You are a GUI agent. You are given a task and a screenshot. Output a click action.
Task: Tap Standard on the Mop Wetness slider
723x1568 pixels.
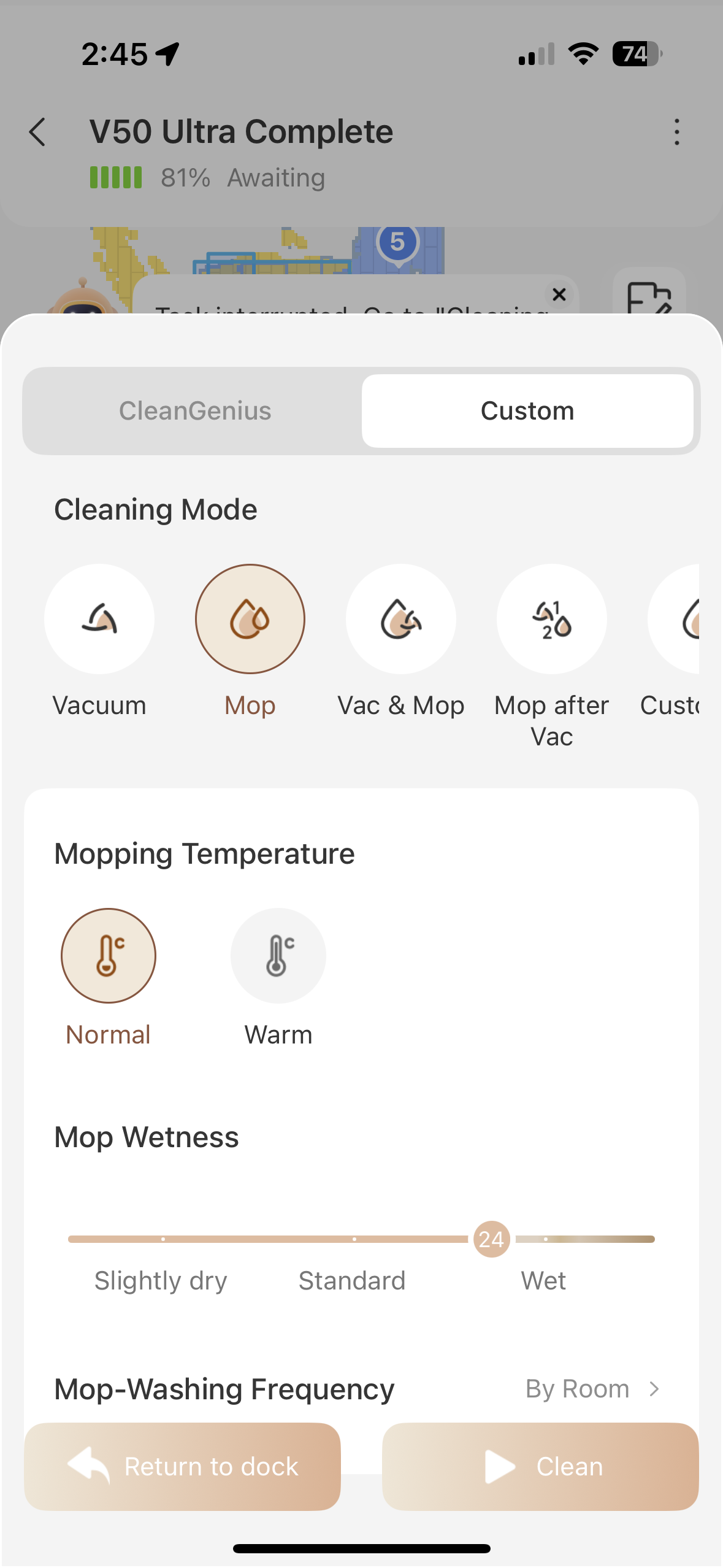(x=354, y=1239)
